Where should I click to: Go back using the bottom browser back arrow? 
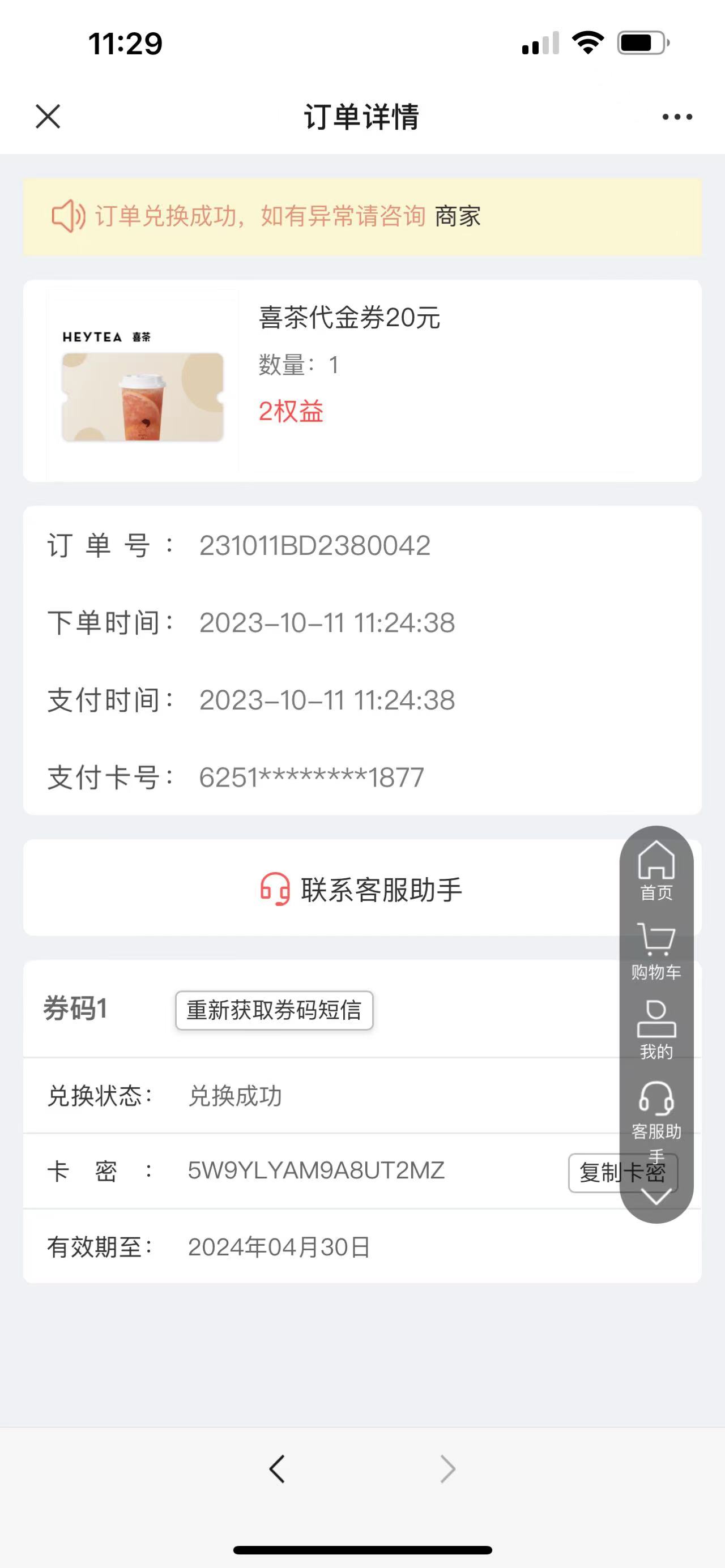pos(277,1469)
